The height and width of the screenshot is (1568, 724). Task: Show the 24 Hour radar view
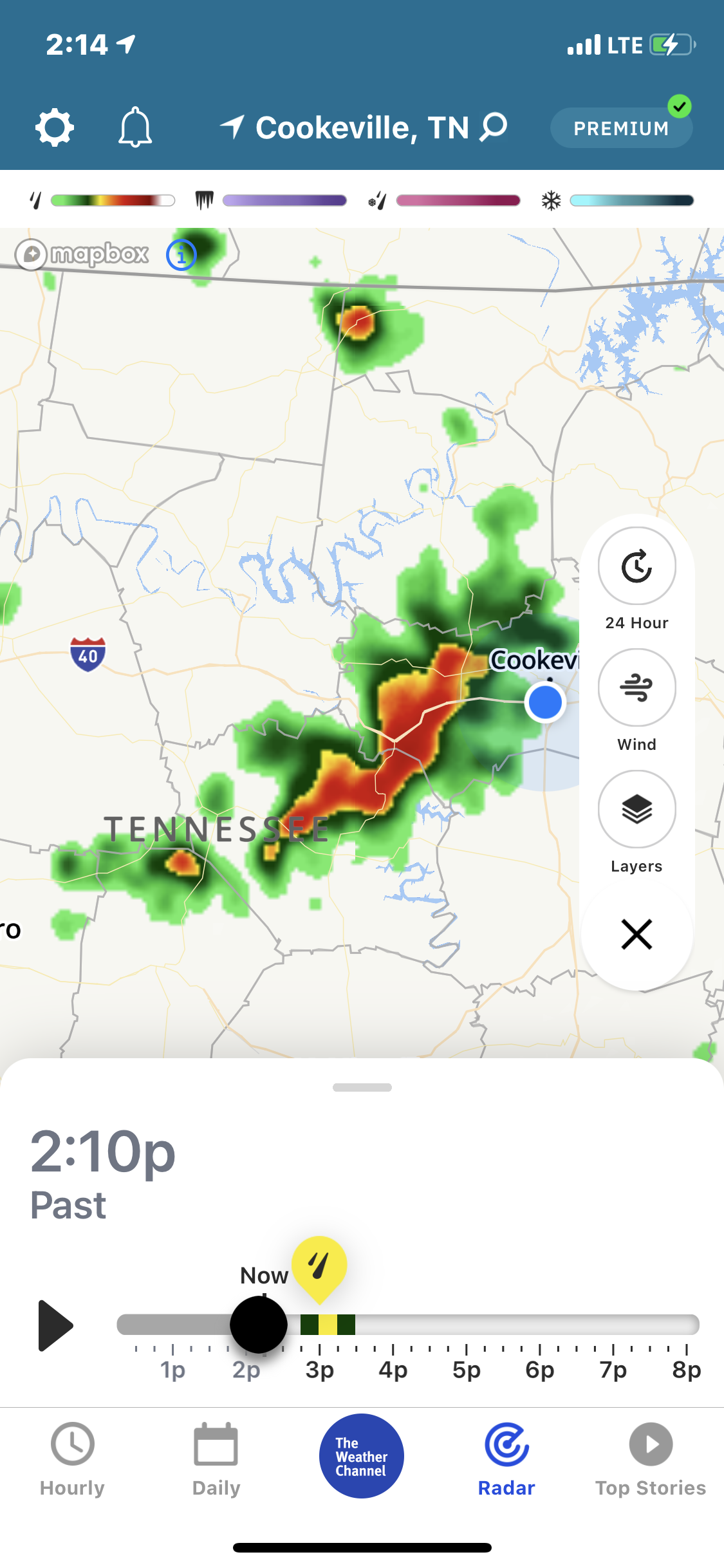pos(636,566)
